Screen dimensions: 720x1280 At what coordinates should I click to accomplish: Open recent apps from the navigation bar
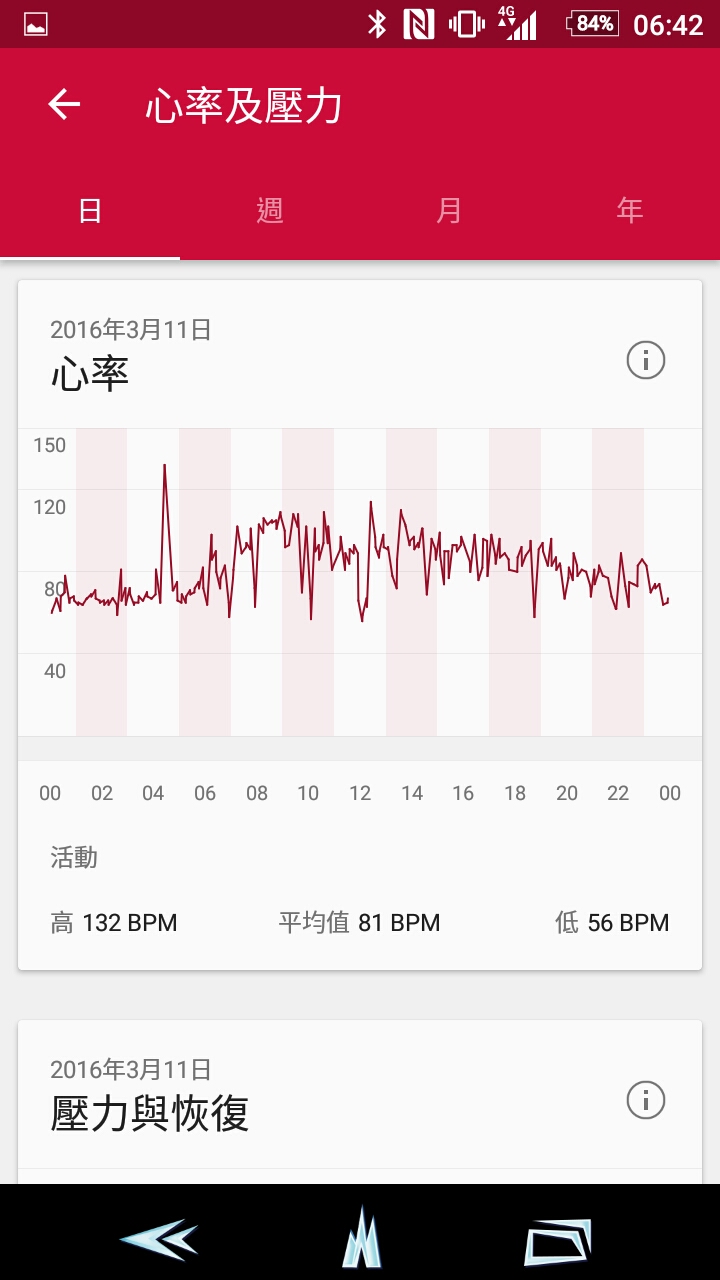[558, 1242]
